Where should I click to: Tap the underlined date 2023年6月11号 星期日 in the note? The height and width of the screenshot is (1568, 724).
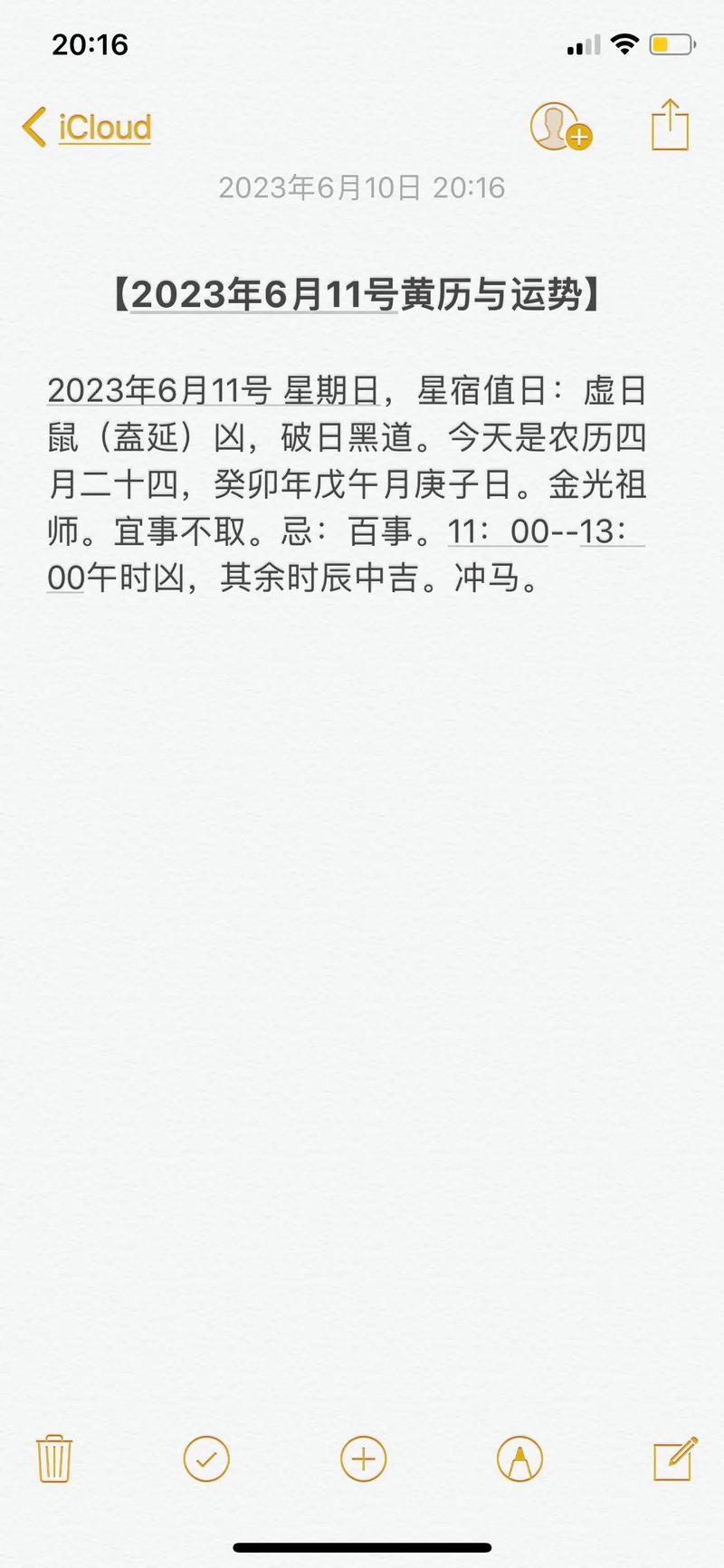coord(213,391)
